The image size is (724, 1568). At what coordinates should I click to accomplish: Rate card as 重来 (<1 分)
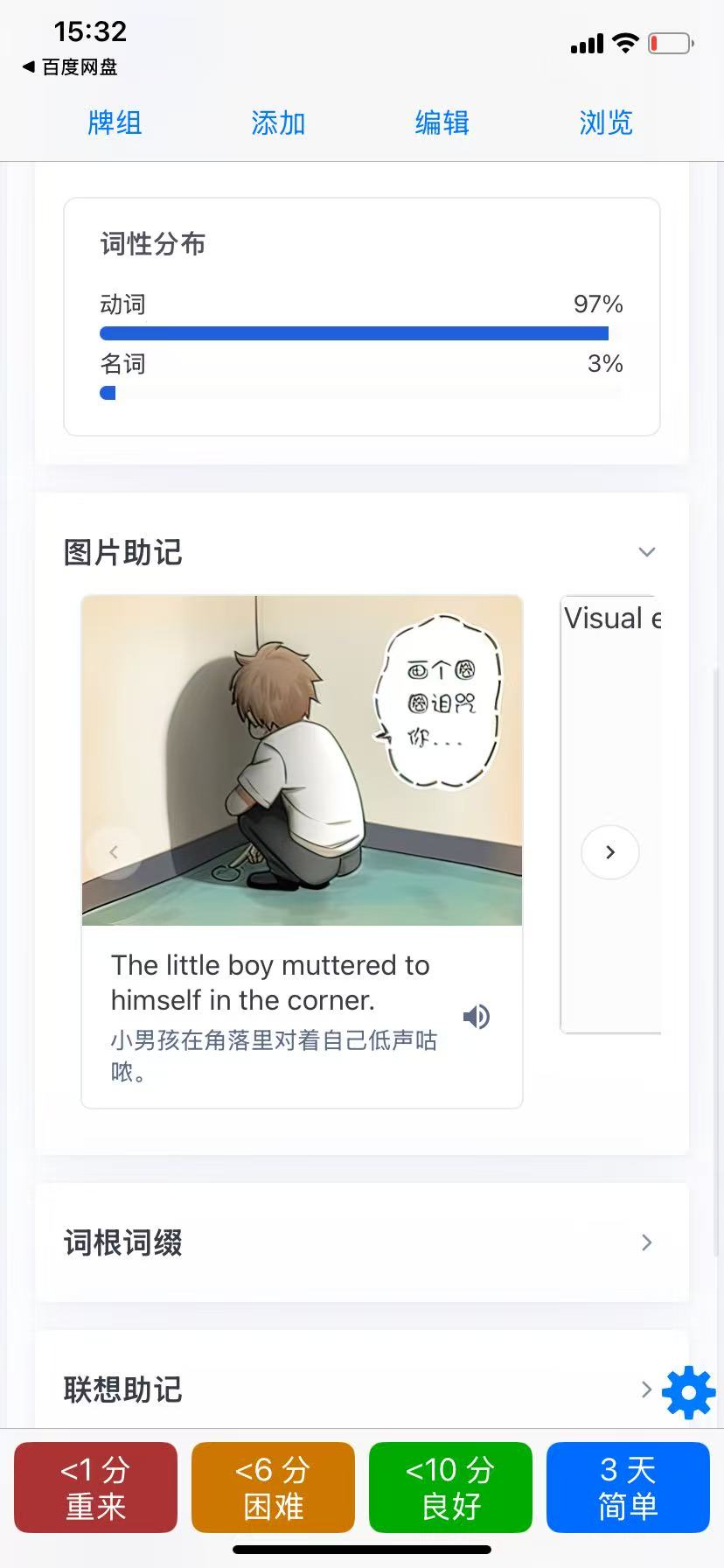click(x=96, y=1487)
